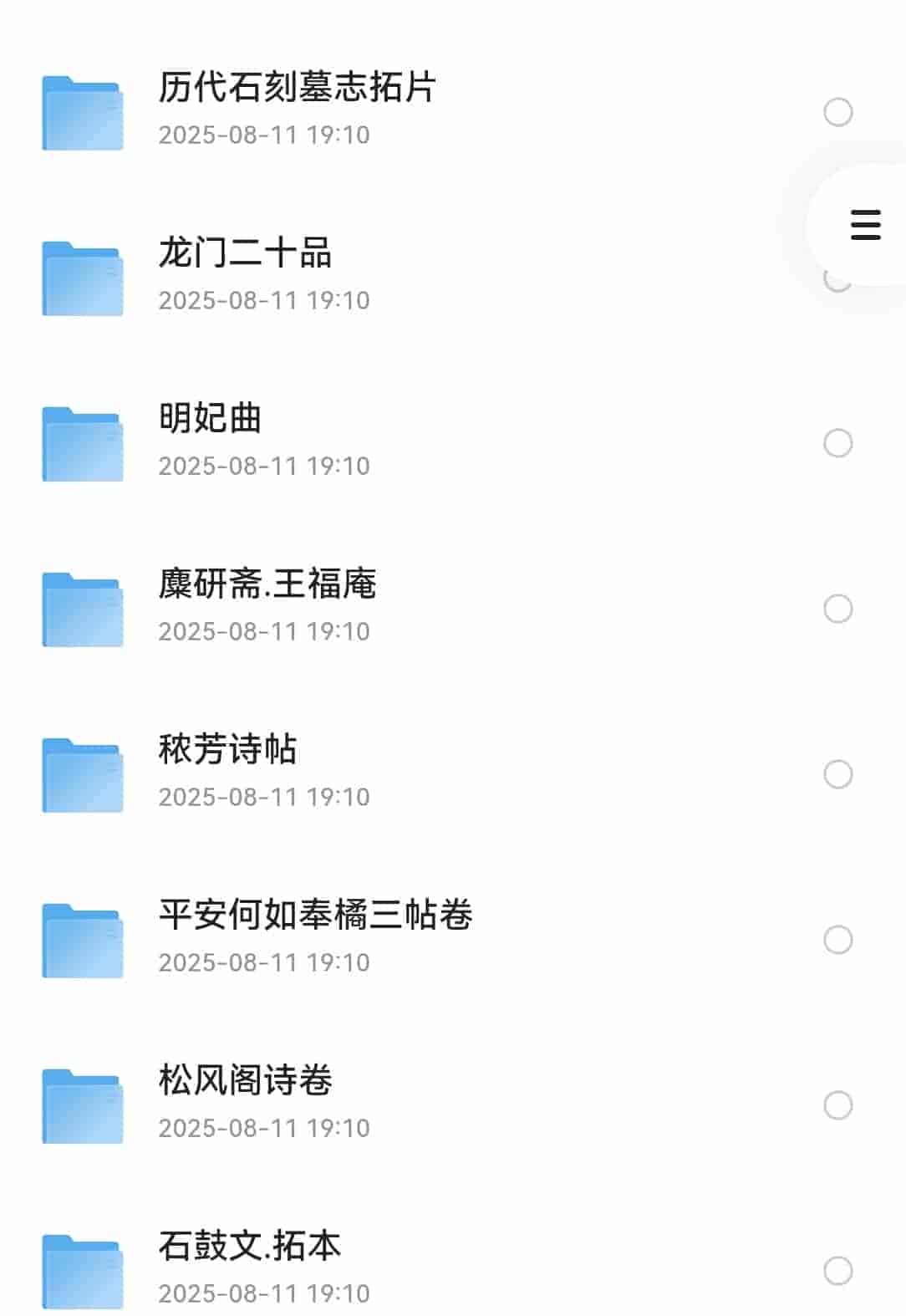
Task: Open the 平安何如奉橘三帖卷 folder
Action: (x=315, y=915)
